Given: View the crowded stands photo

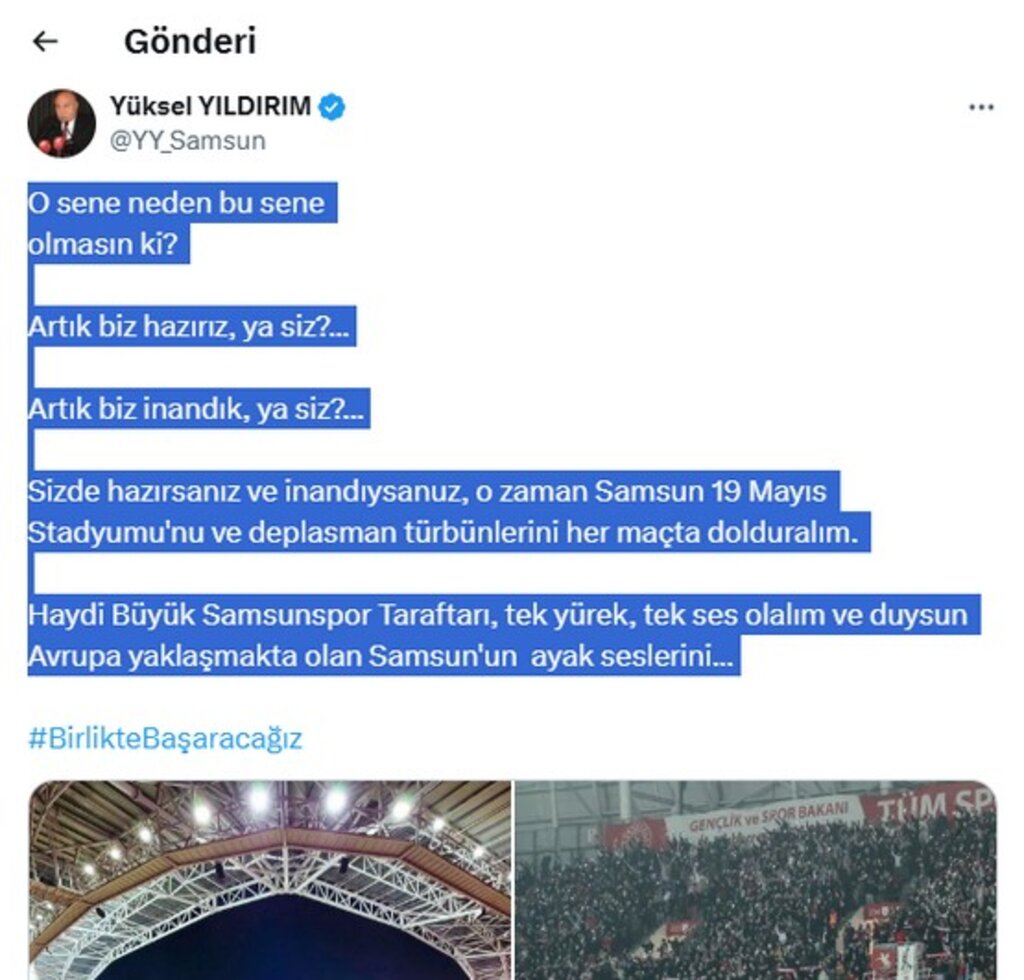Looking at the screenshot, I should [757, 880].
